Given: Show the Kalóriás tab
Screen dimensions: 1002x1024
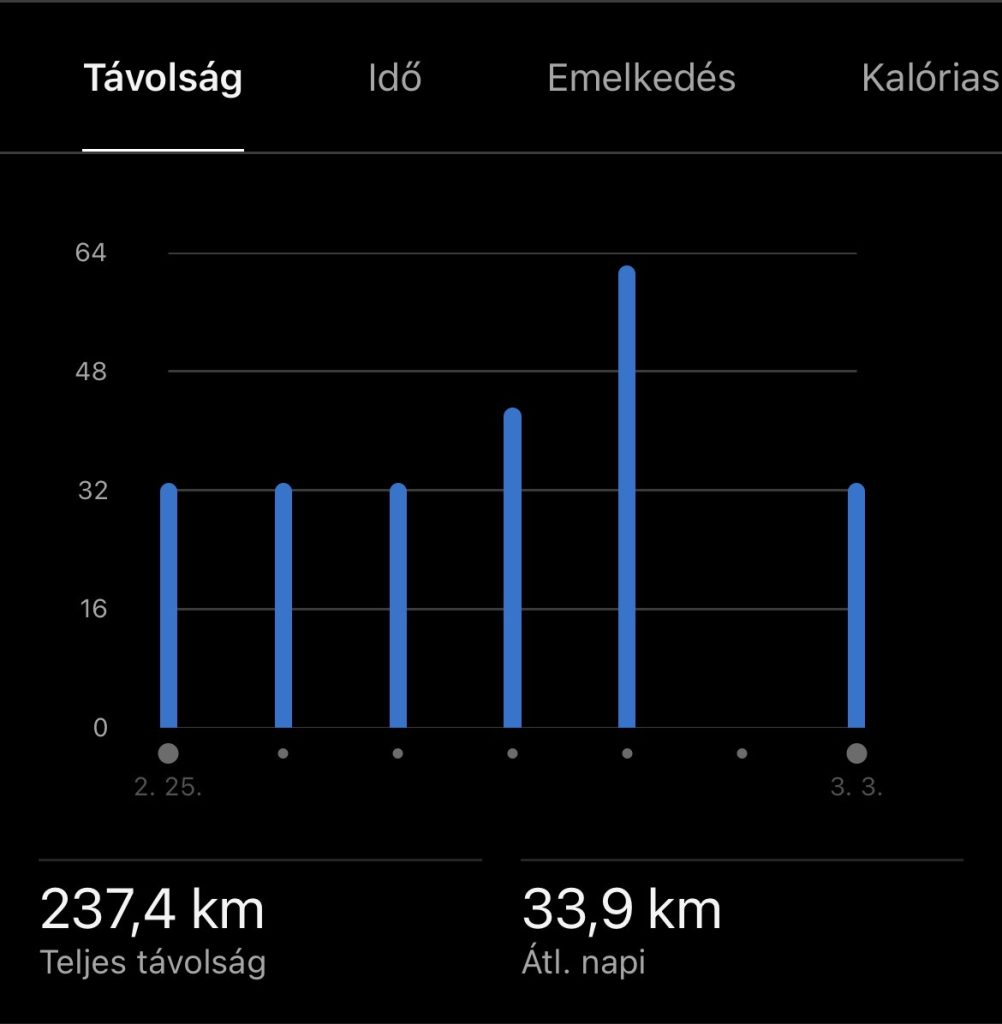Looking at the screenshot, I should pos(930,79).
